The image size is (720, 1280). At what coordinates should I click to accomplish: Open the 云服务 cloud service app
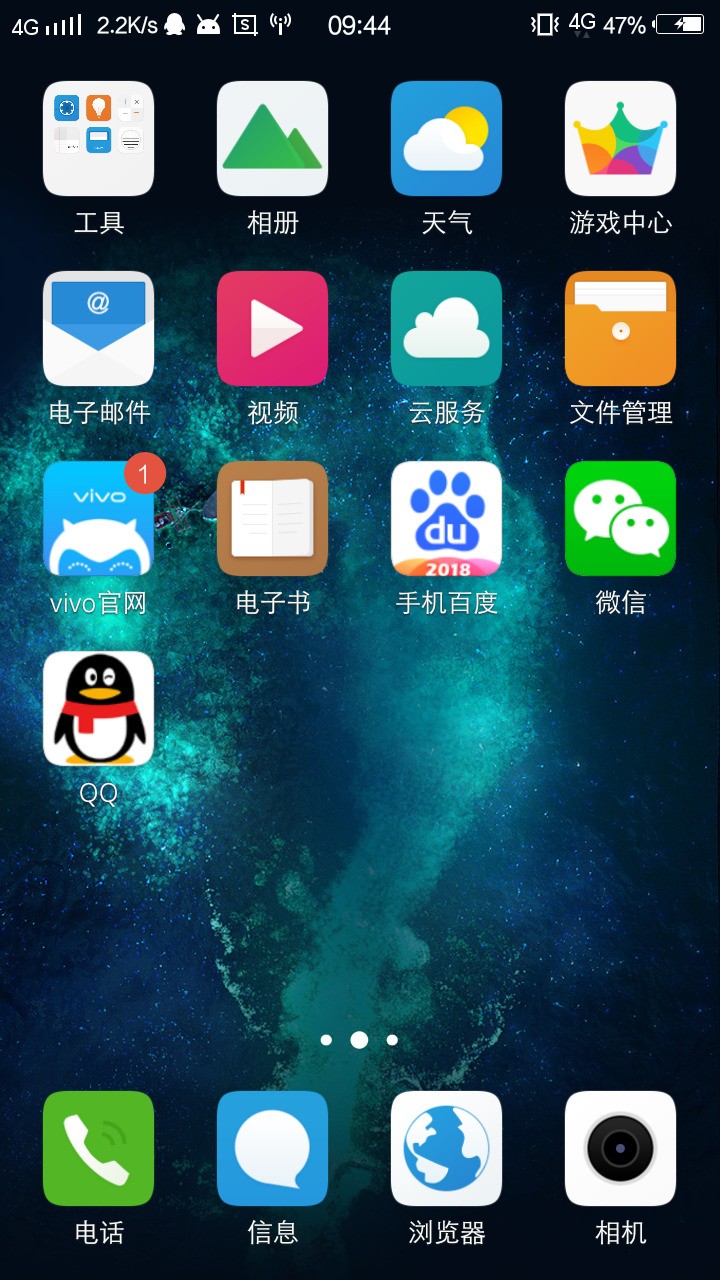pyautogui.click(x=446, y=328)
